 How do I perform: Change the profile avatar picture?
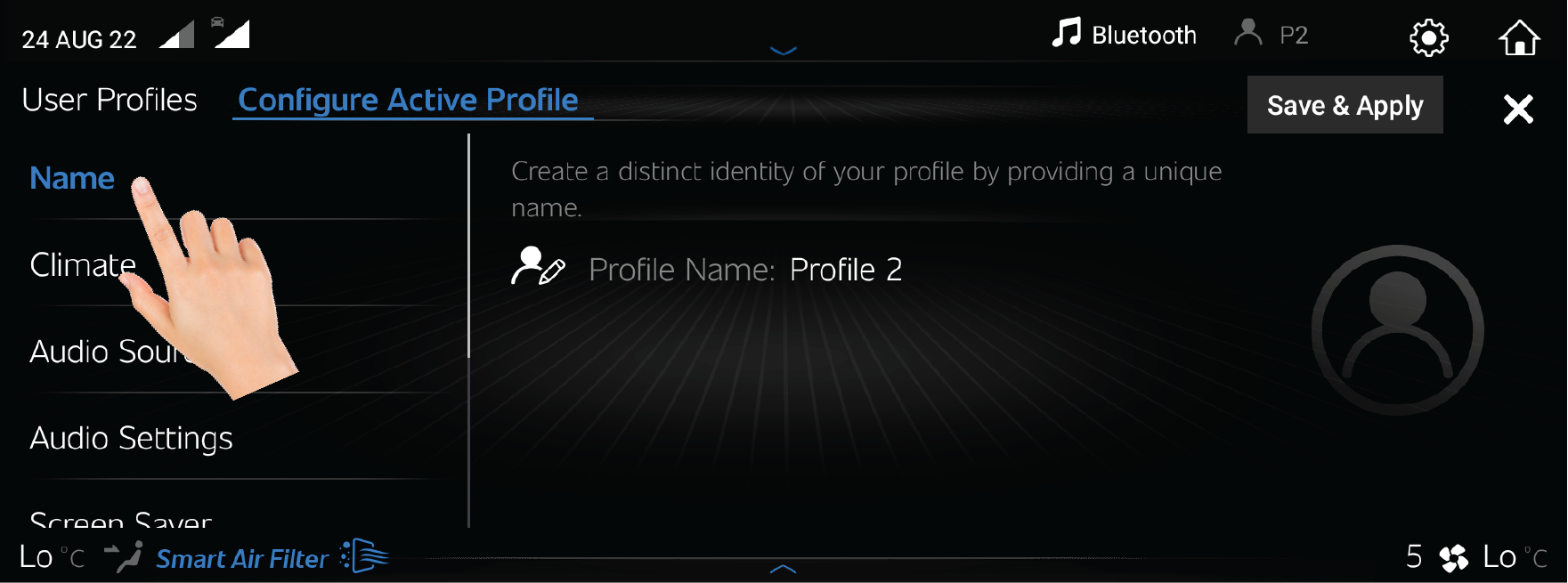coord(1396,329)
